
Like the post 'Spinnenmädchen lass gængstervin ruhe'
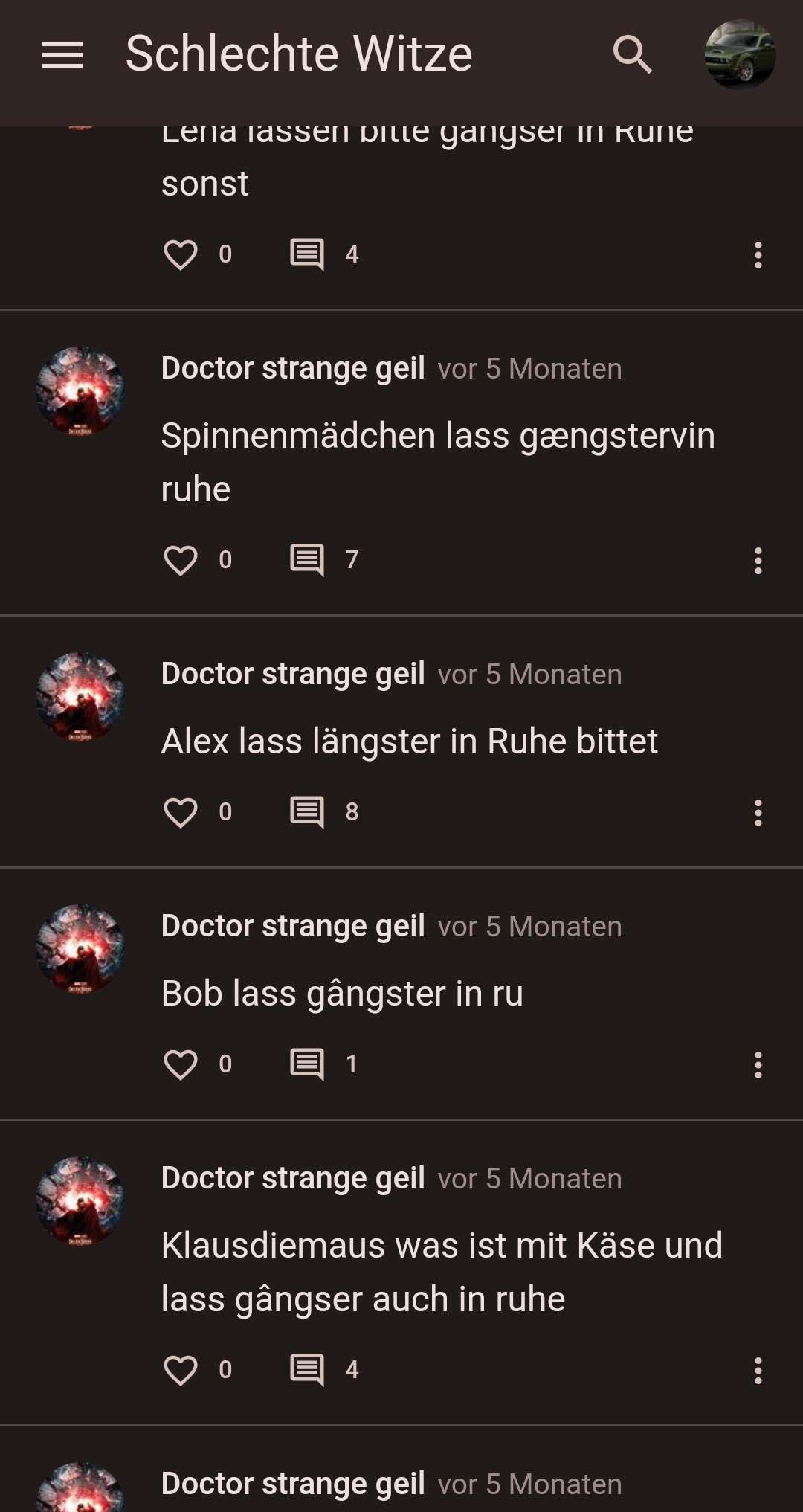tap(181, 560)
